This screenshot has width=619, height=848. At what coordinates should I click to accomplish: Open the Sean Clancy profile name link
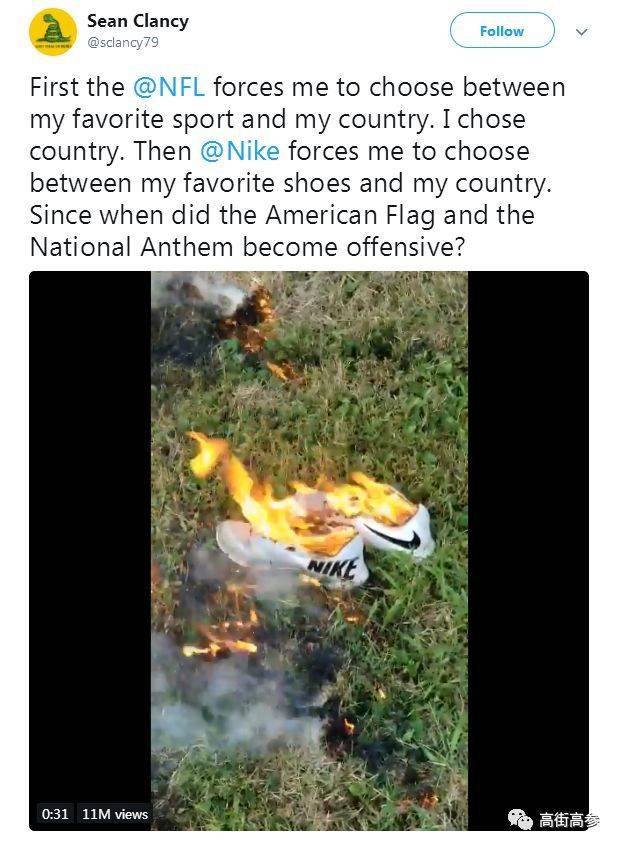click(138, 20)
